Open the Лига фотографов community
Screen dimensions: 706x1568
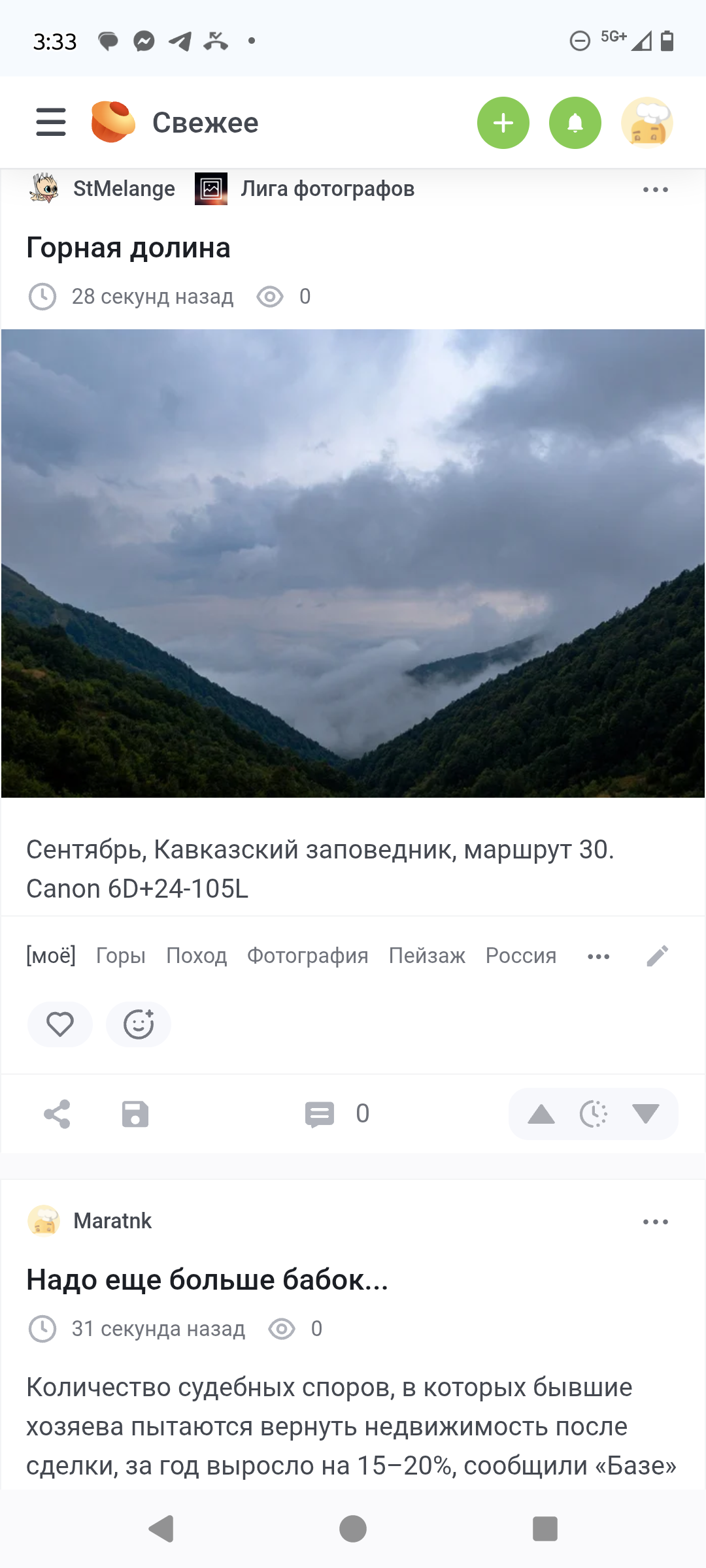coord(327,189)
